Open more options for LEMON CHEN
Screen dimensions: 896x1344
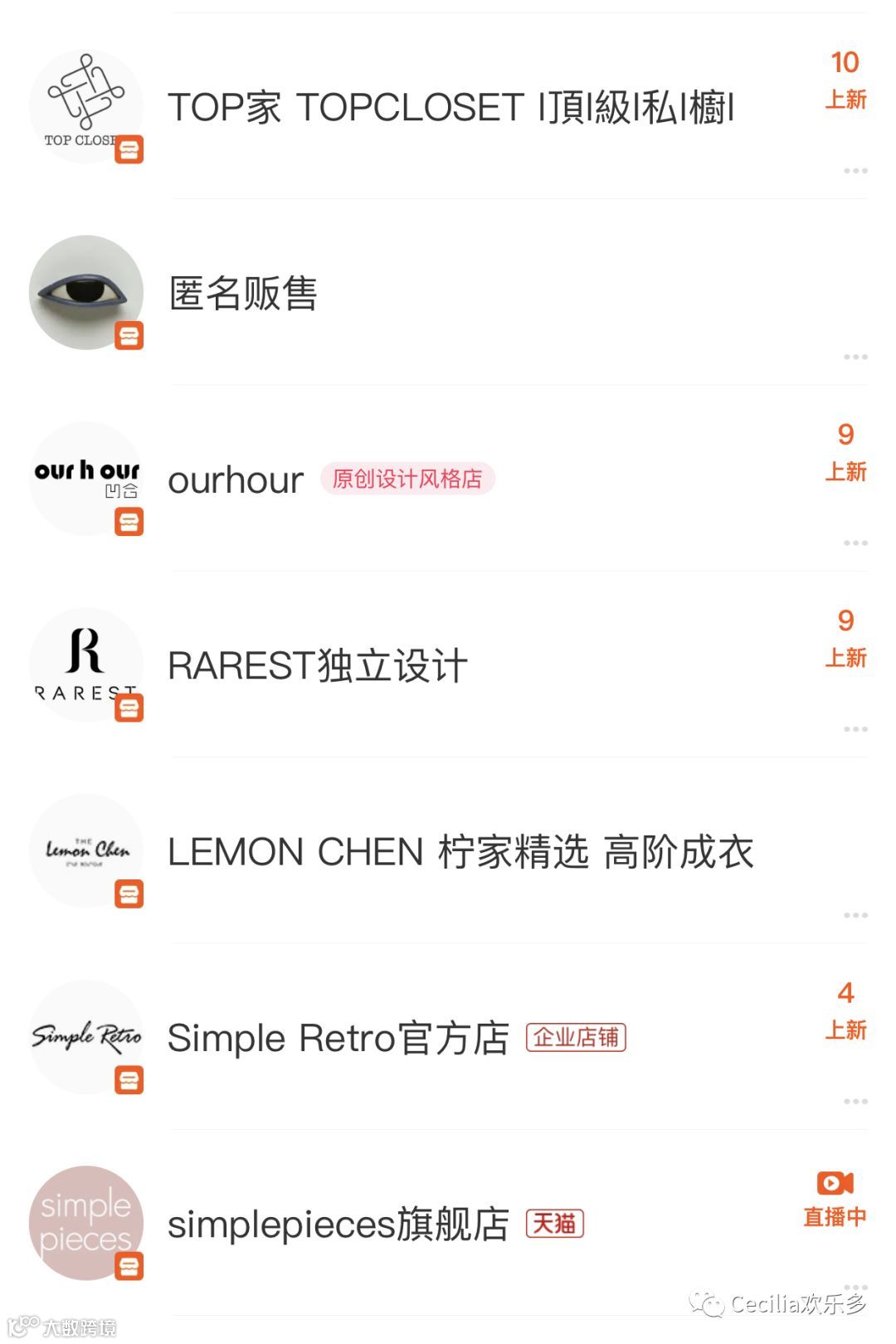point(855,915)
